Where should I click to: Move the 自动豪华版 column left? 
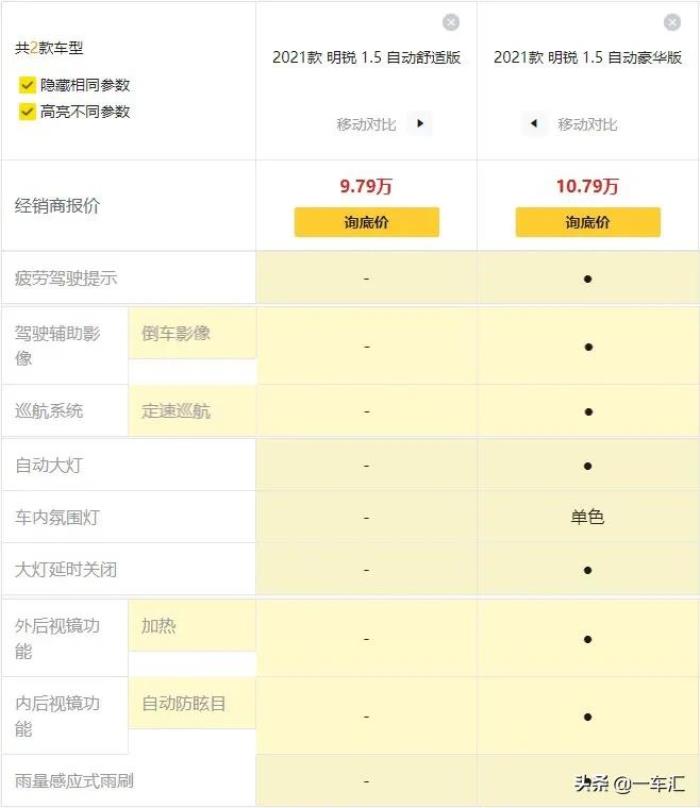(x=534, y=124)
